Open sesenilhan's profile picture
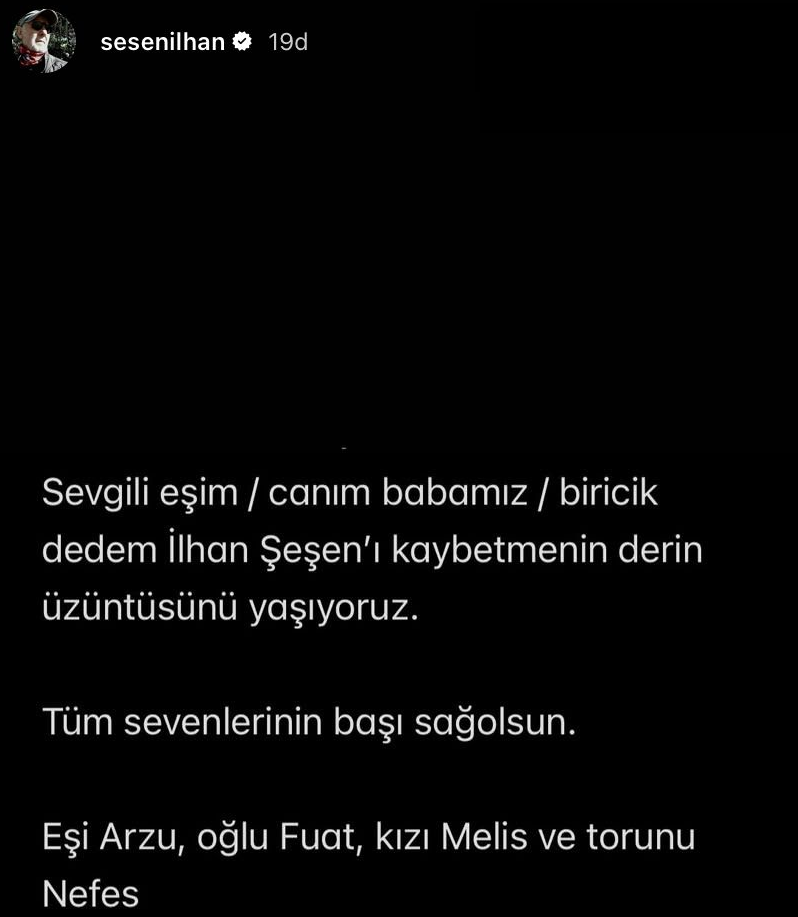This screenshot has width=798, height=917. click(x=44, y=41)
